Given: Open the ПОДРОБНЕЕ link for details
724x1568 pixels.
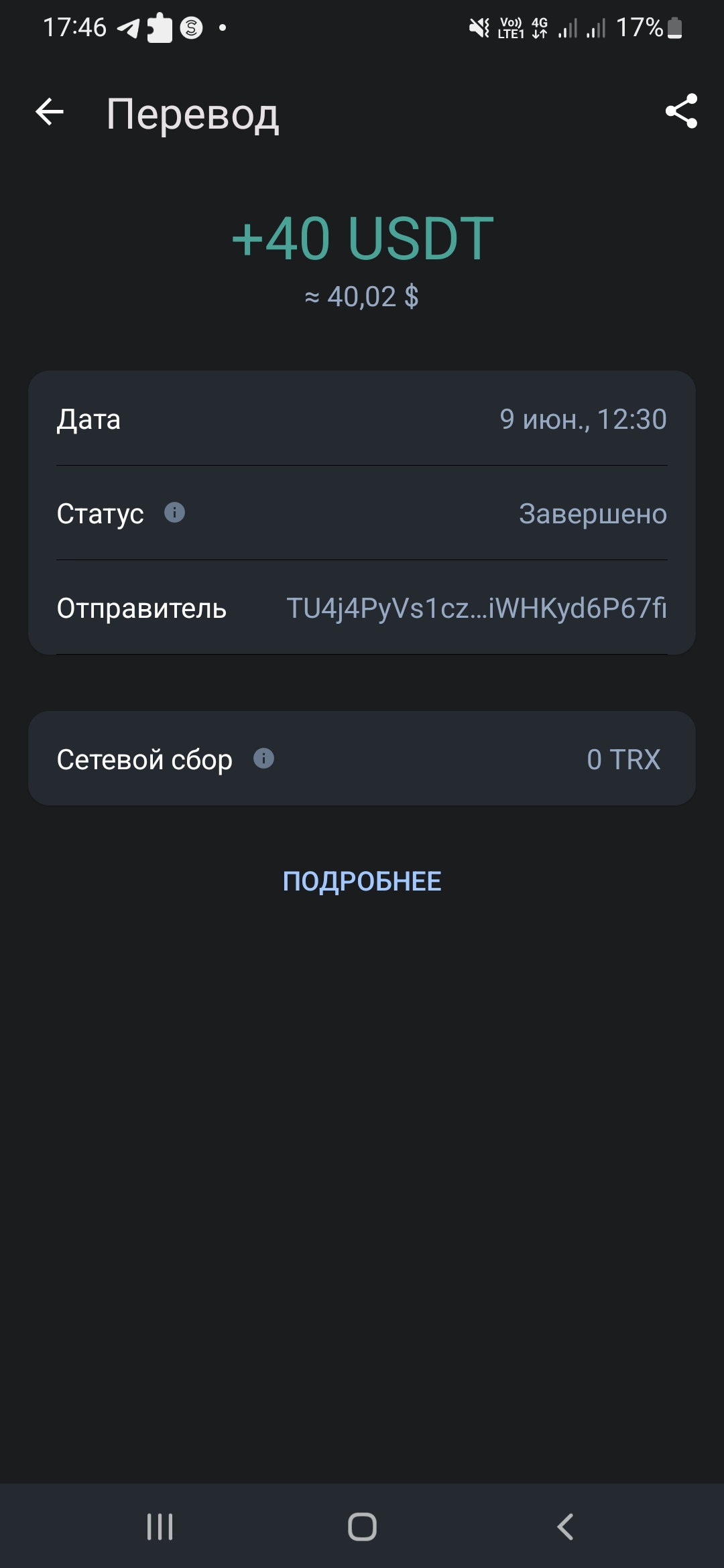Looking at the screenshot, I should pos(362,881).
